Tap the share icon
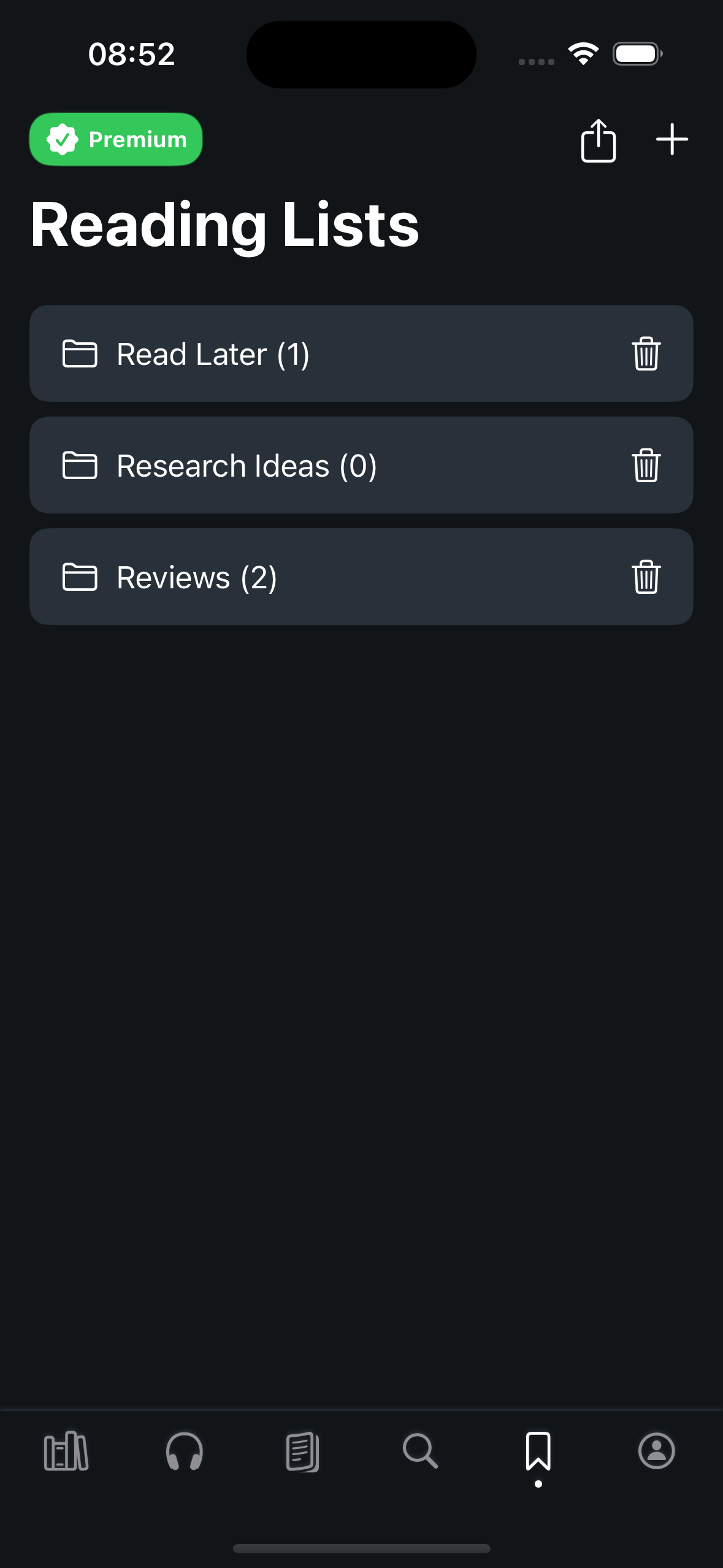Screen dimensions: 723x1568 tap(598, 140)
